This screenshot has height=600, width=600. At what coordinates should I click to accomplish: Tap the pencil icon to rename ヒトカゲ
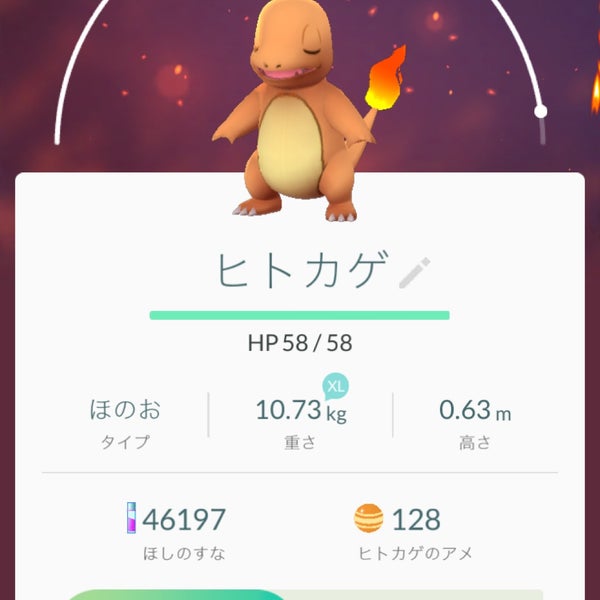(414, 272)
